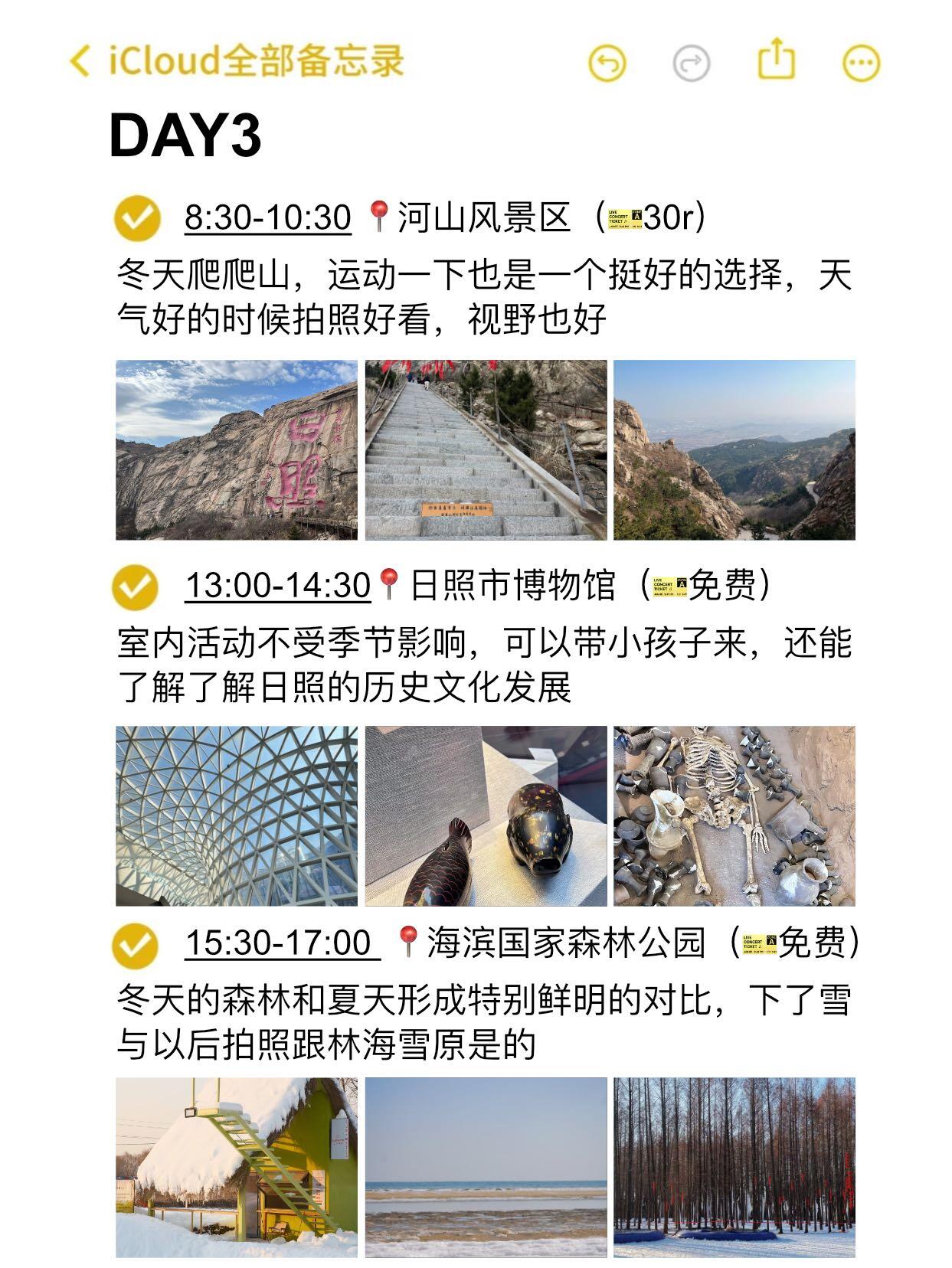Uncheck the 河山风景区 checklist item
This screenshot has width=952, height=1268.
(137, 218)
